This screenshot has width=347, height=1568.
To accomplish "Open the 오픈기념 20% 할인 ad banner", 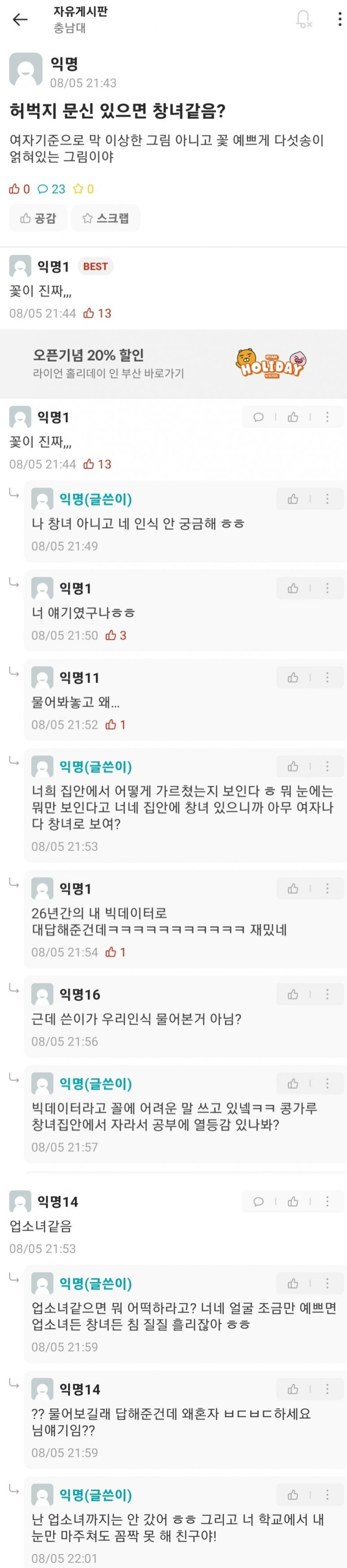I will pos(173,363).
